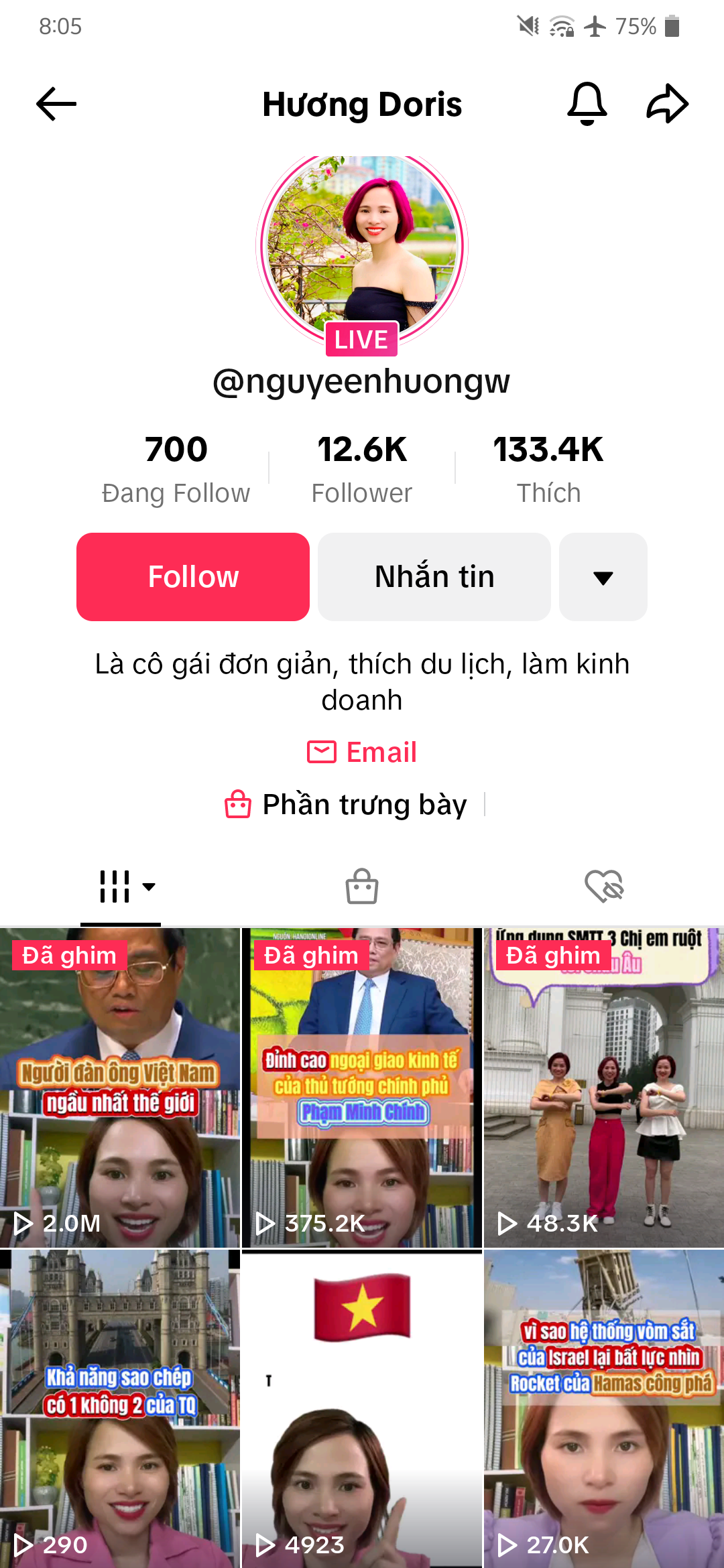Open the notifications bell
The height and width of the screenshot is (1568, 724).
[587, 104]
